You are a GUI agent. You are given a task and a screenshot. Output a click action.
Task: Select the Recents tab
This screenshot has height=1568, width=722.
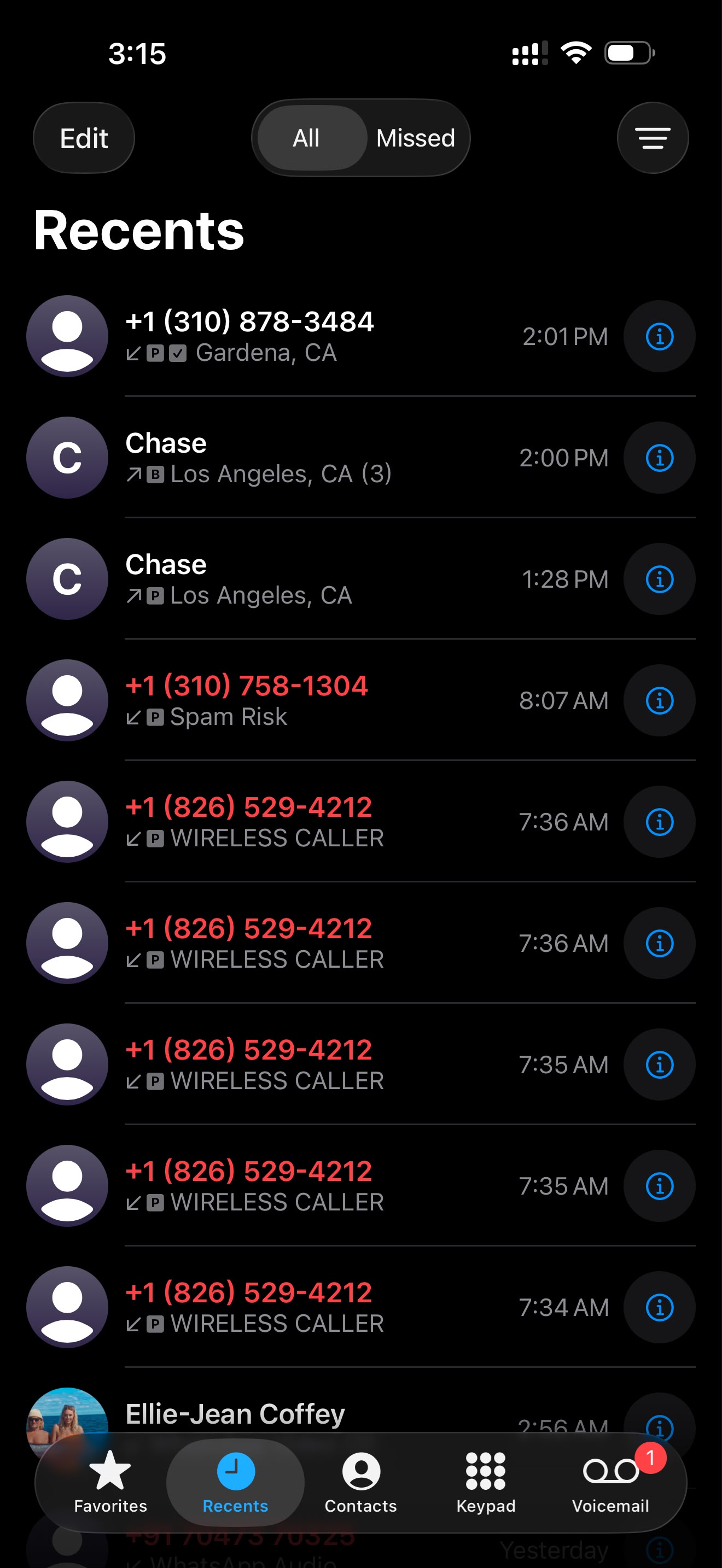coord(236,1483)
